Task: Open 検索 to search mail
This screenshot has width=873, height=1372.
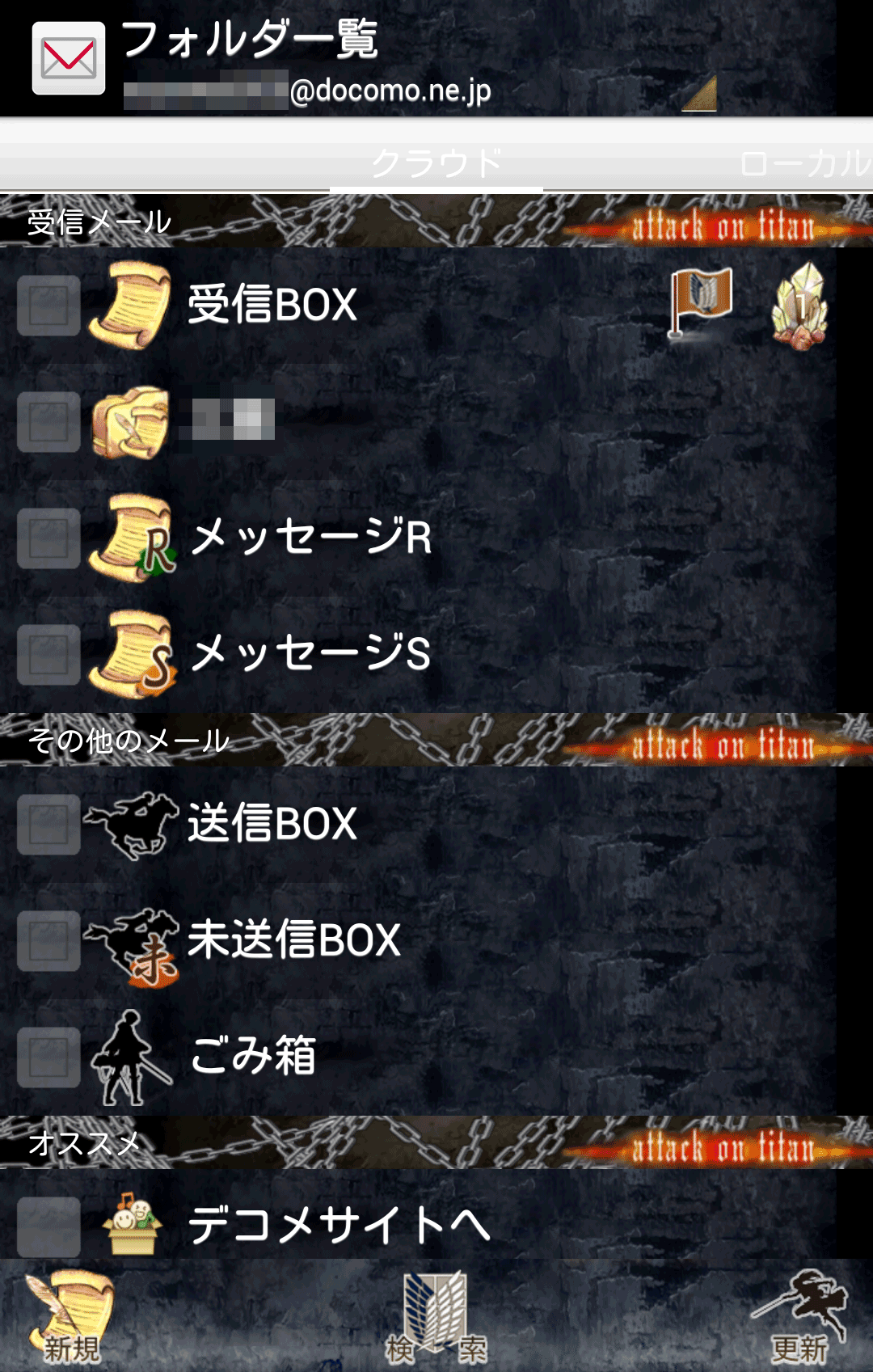Action: coord(436,1318)
